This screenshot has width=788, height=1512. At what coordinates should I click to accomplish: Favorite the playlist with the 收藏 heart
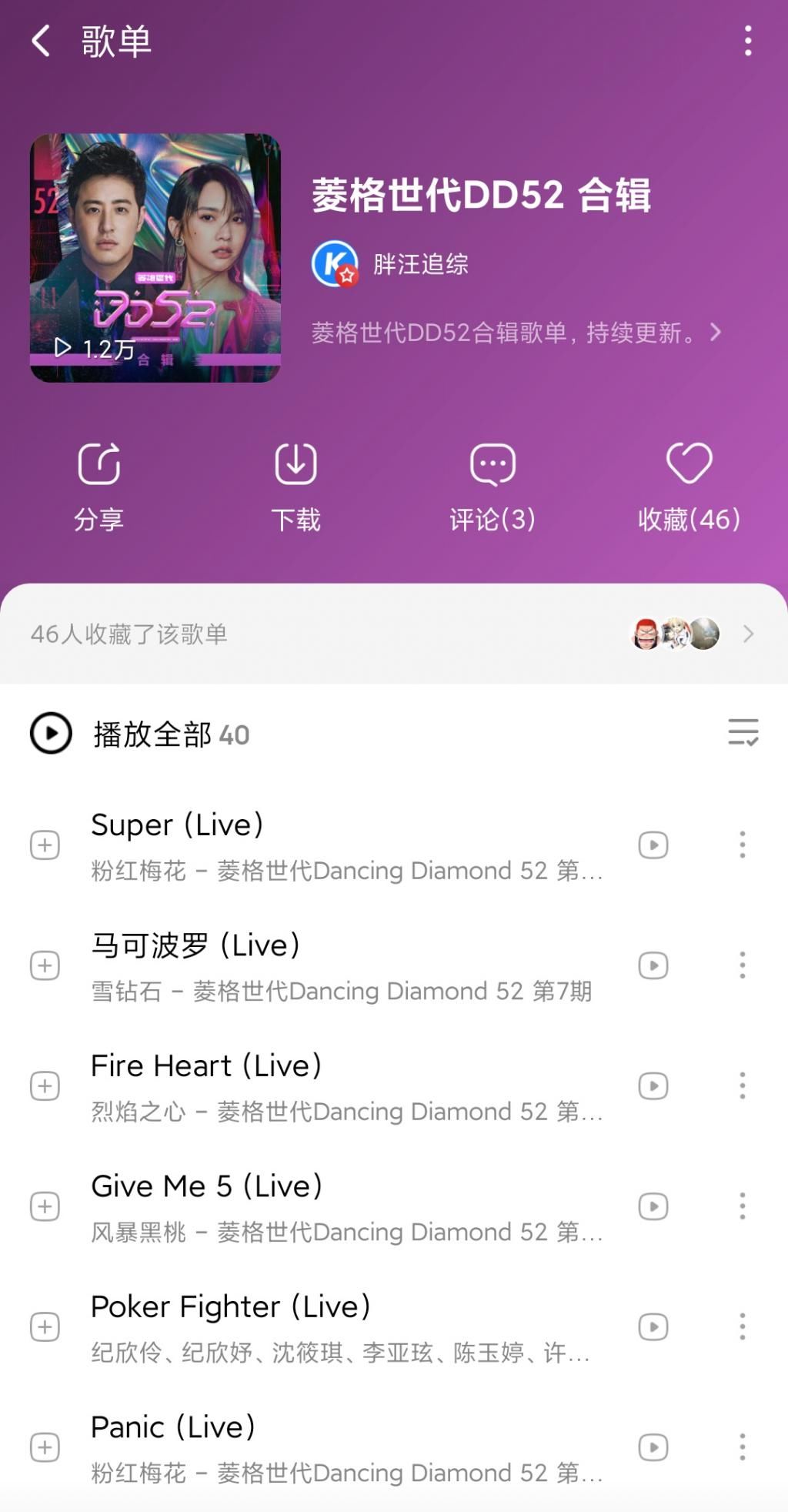click(x=689, y=483)
